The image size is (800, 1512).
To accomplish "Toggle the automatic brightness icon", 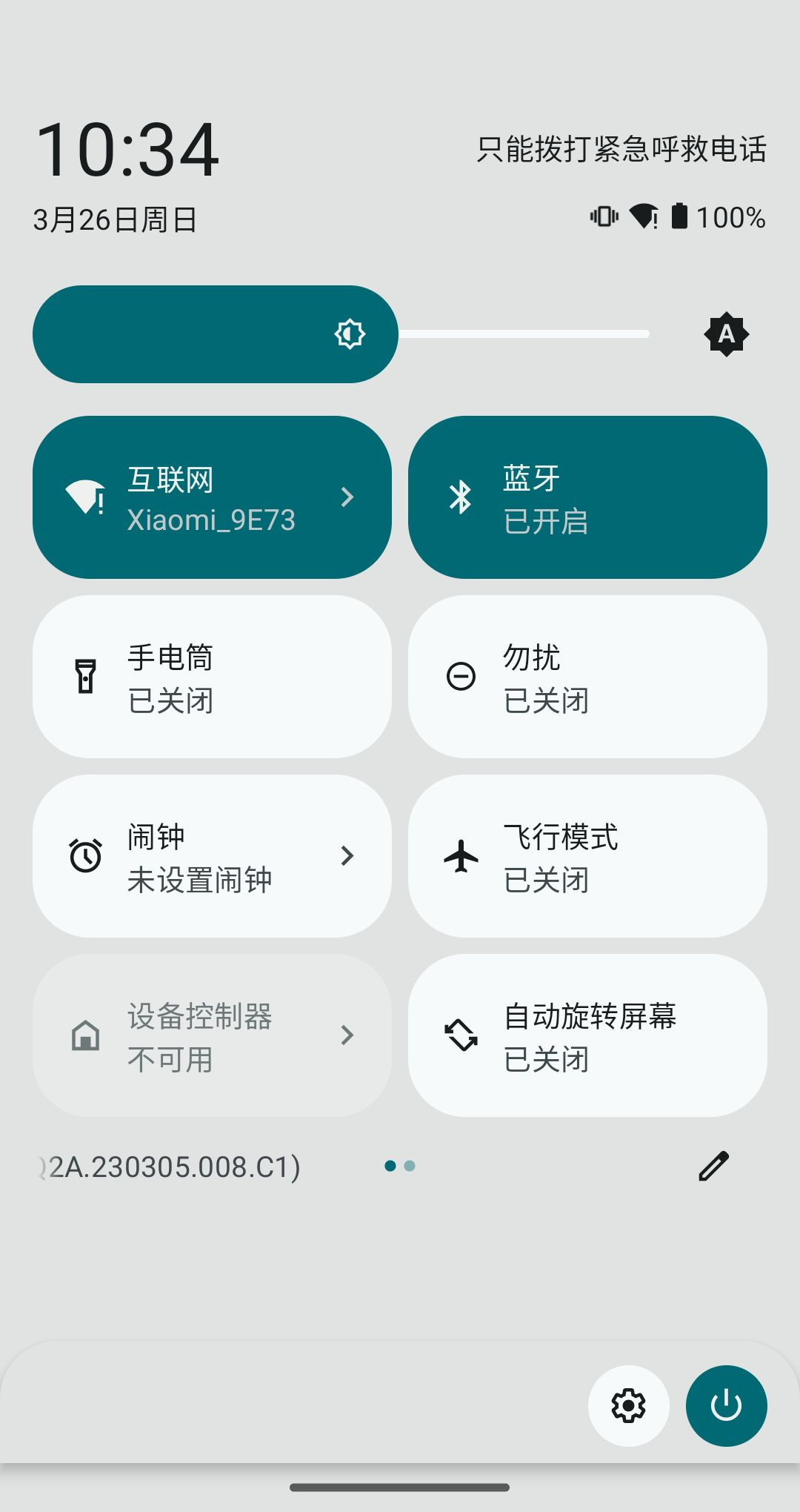I will coord(726,334).
